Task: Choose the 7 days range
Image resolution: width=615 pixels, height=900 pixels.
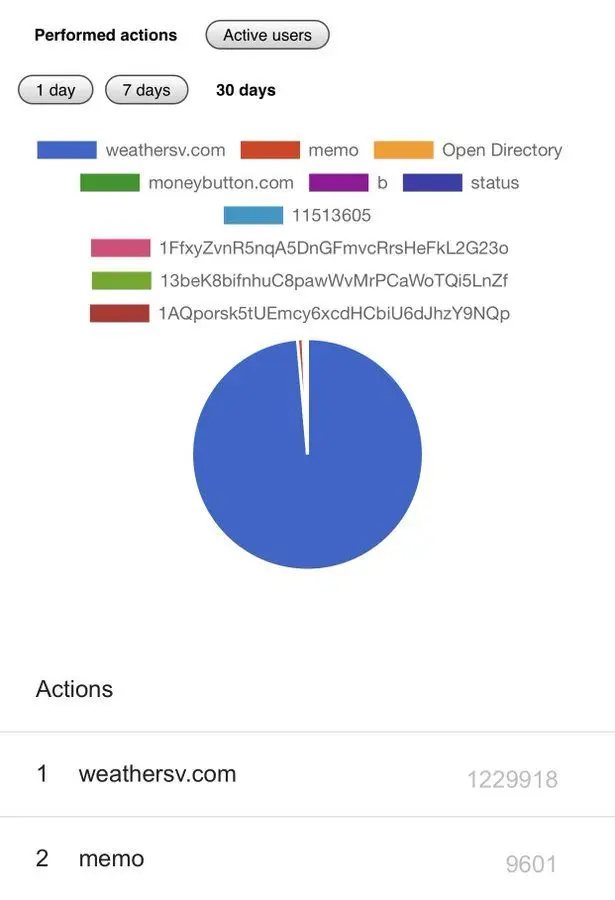Action: pos(146,90)
